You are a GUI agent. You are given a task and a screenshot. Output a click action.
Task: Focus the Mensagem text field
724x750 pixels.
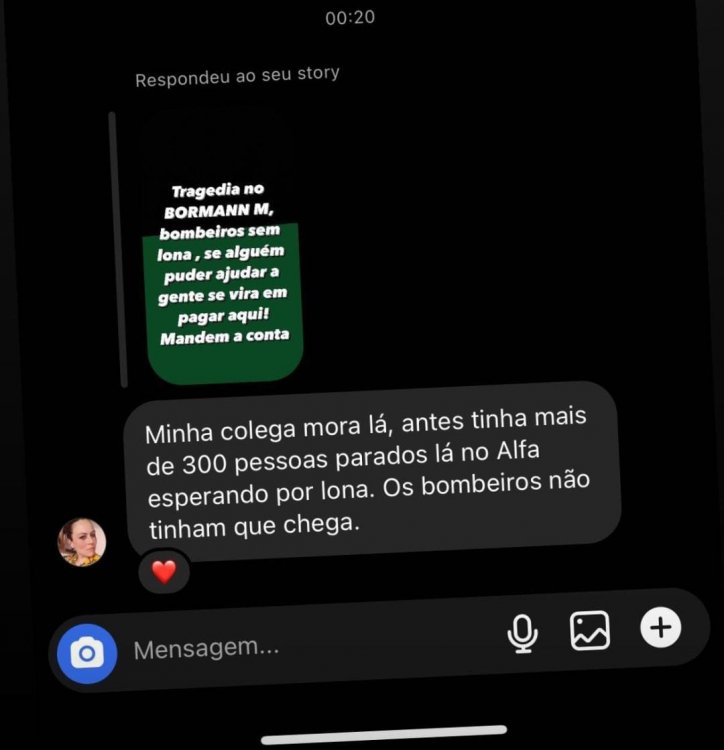[x=300, y=647]
